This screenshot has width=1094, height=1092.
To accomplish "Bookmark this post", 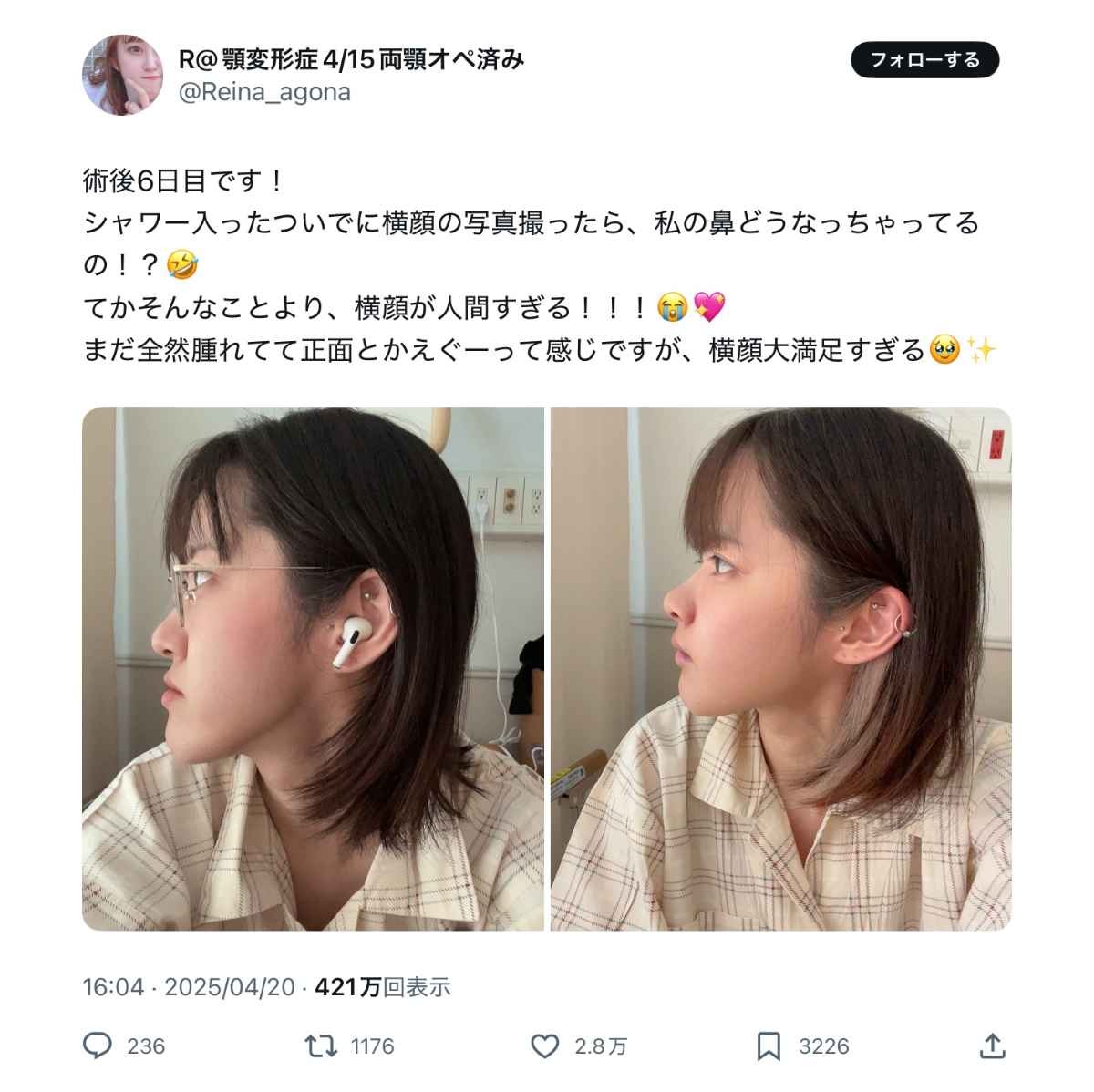I will 769,1046.
